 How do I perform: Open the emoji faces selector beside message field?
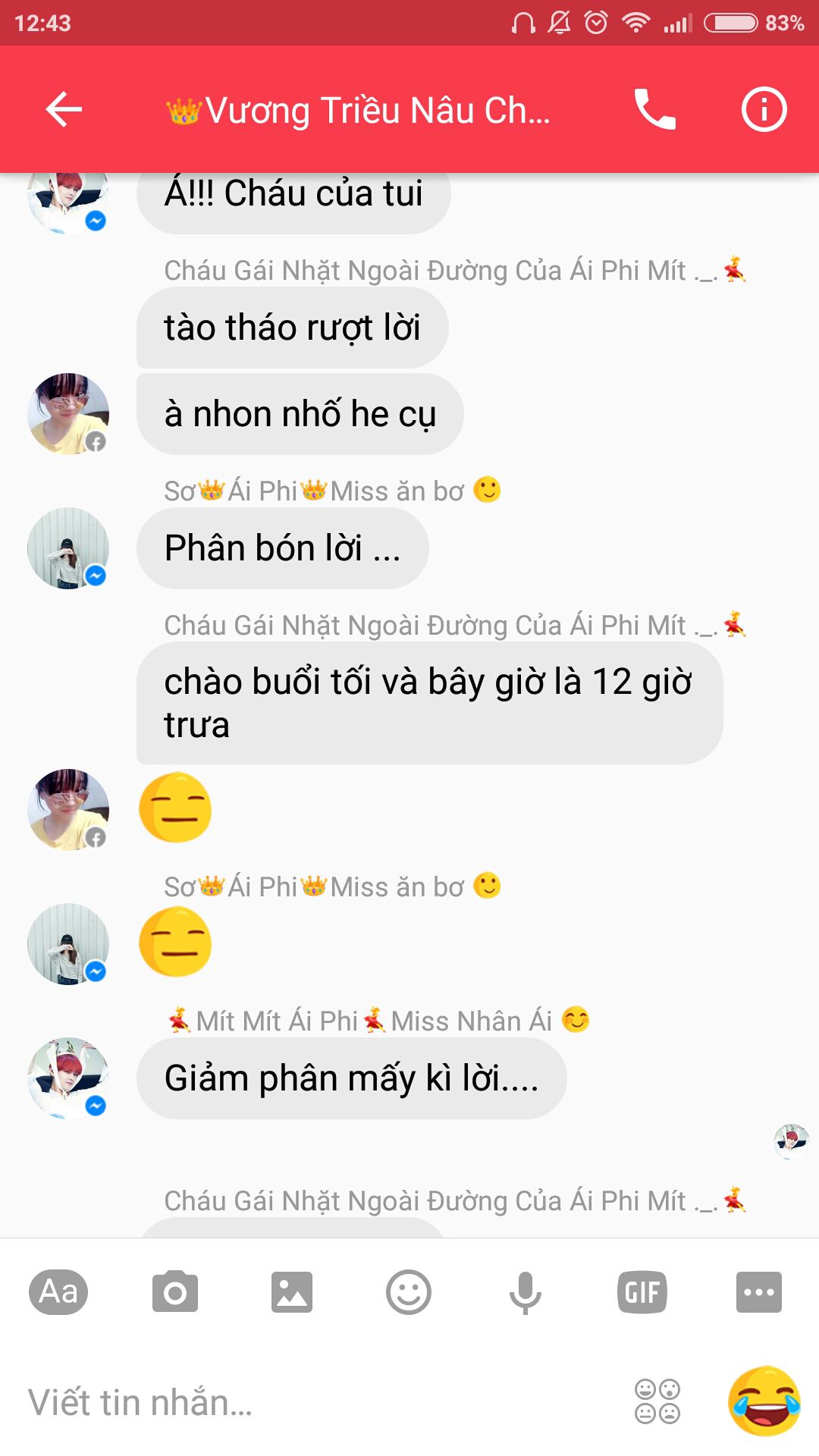[657, 1401]
